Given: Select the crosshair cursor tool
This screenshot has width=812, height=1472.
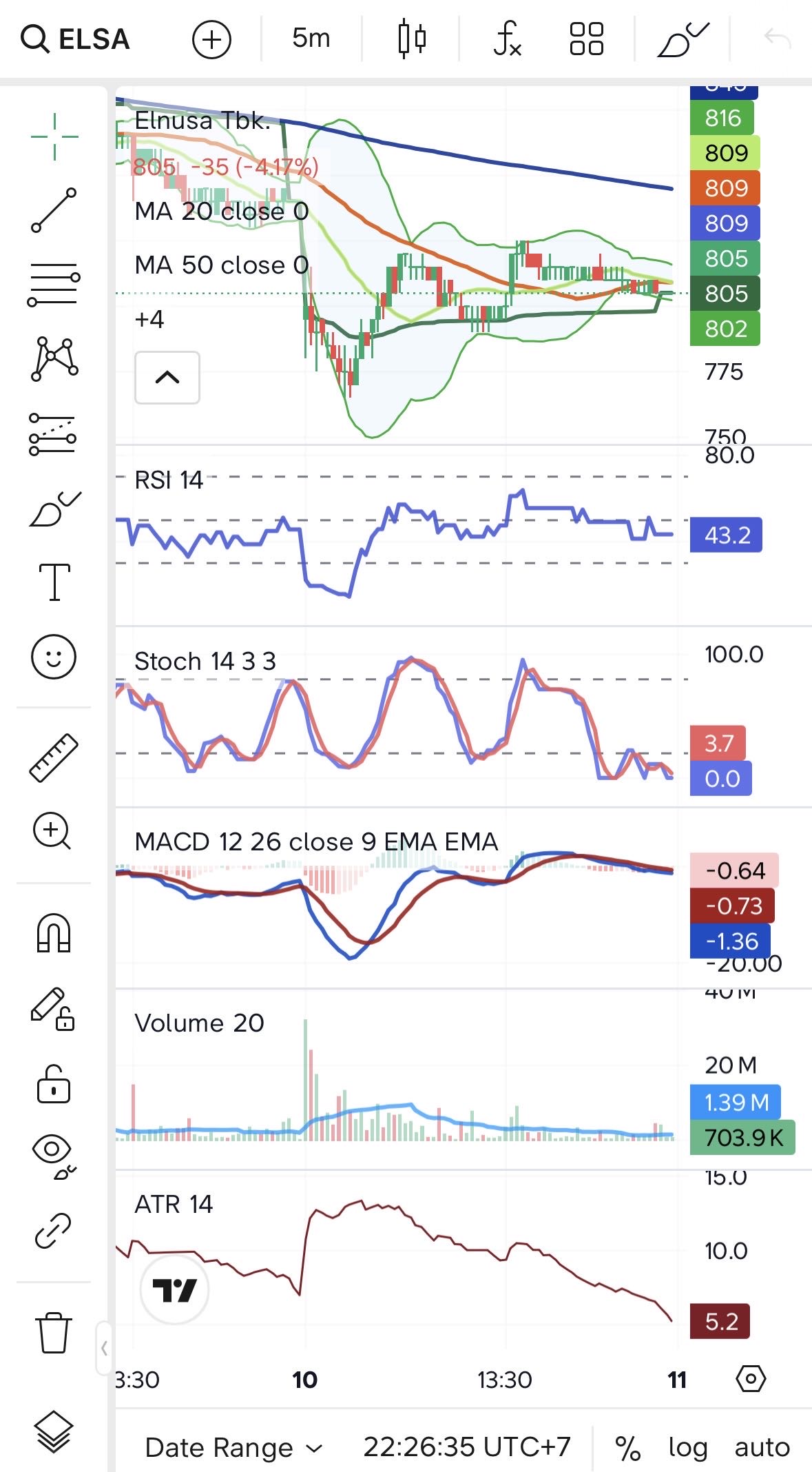Looking at the screenshot, I should (x=54, y=136).
